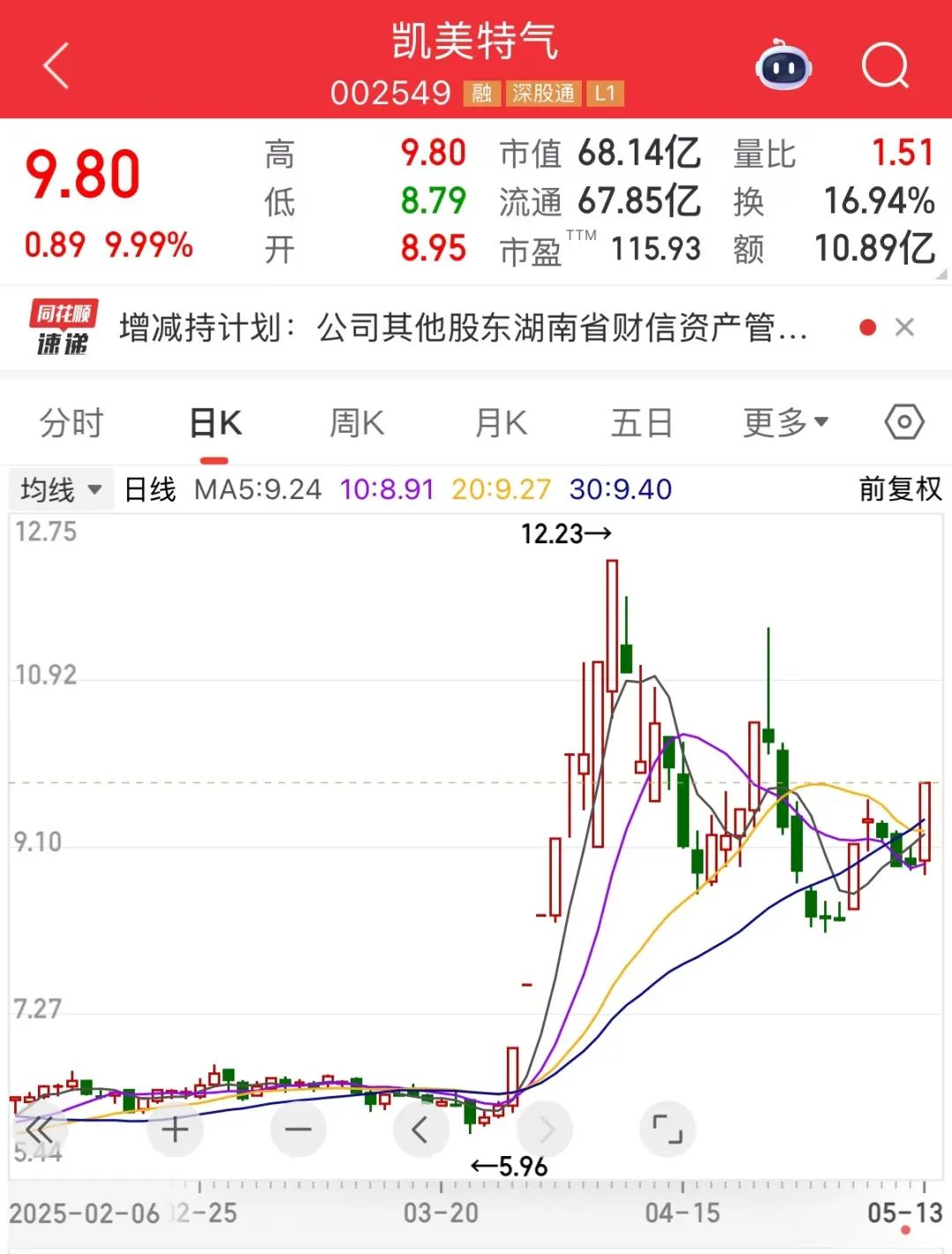Open the AI assistant robot icon
Screen dimensions: 952x1254
(x=783, y=66)
